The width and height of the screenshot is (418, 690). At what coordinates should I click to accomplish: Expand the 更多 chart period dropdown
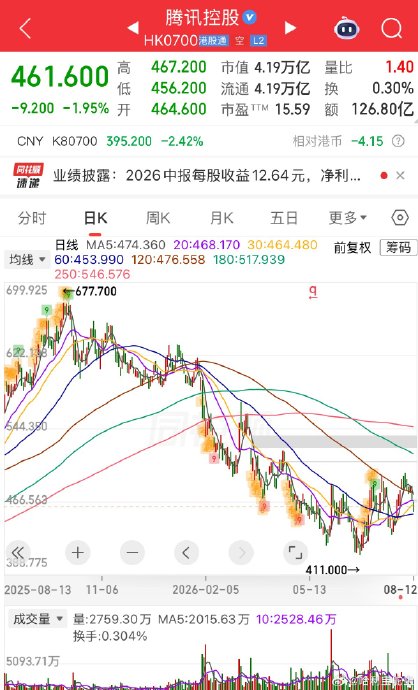348,218
